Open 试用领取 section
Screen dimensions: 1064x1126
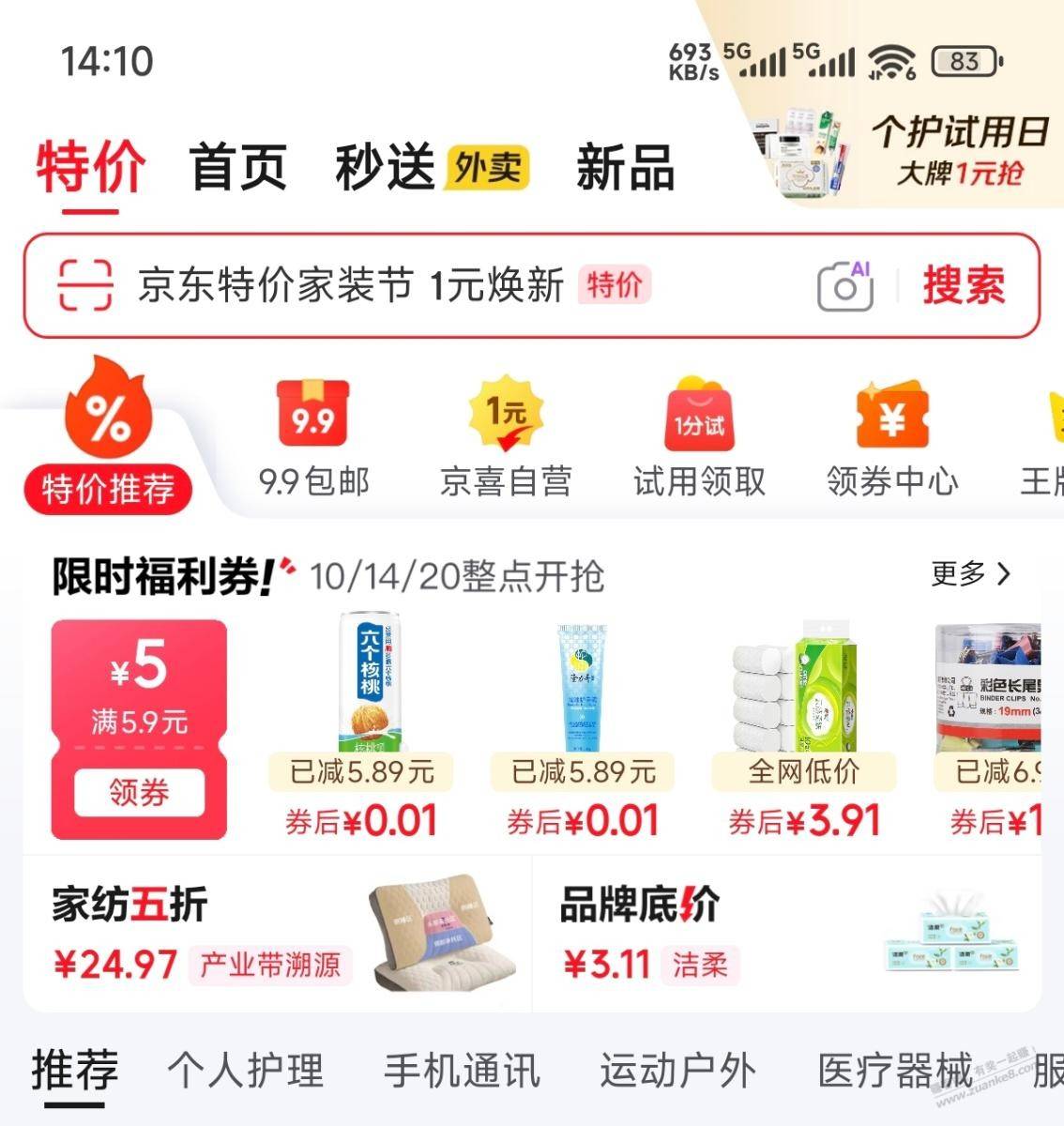[x=699, y=437]
